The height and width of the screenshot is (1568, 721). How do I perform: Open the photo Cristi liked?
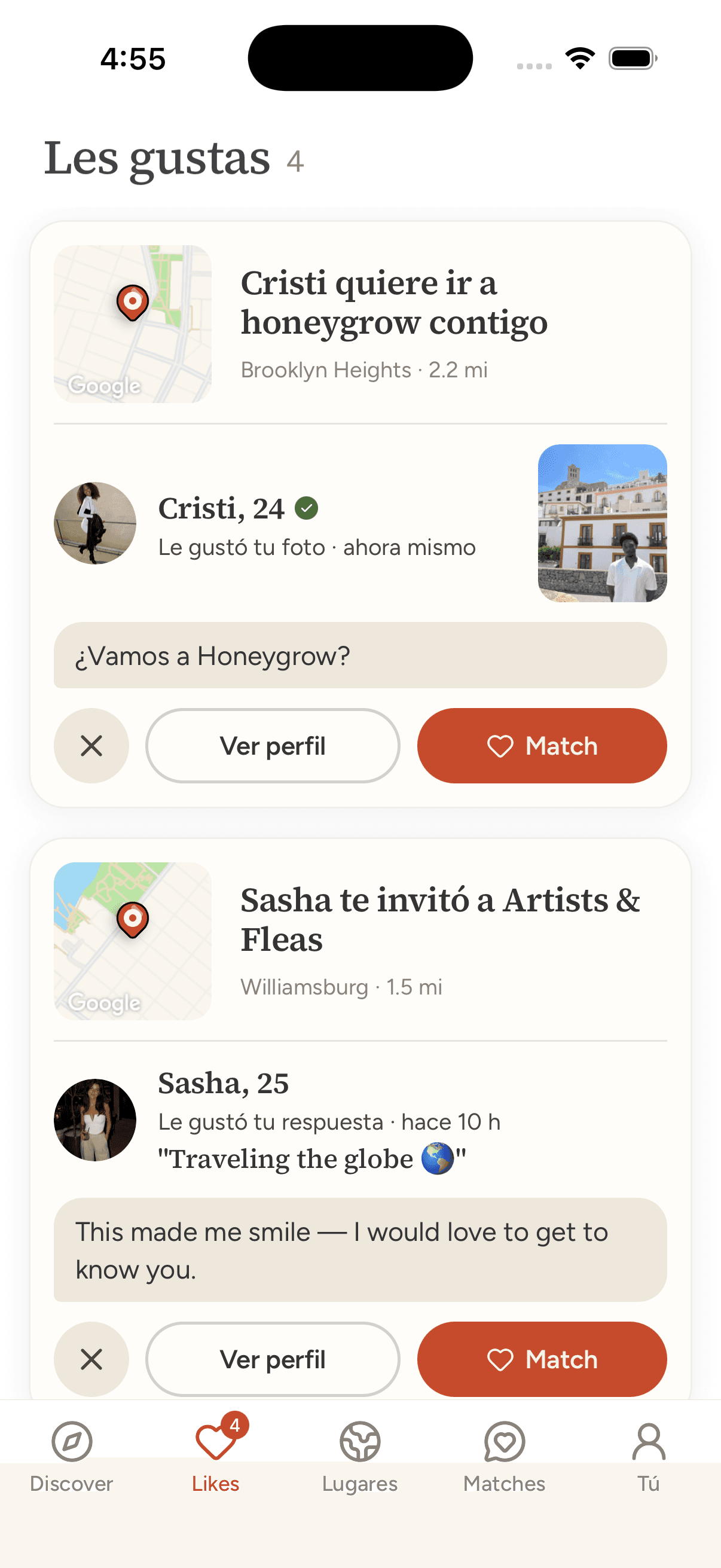pos(603,523)
